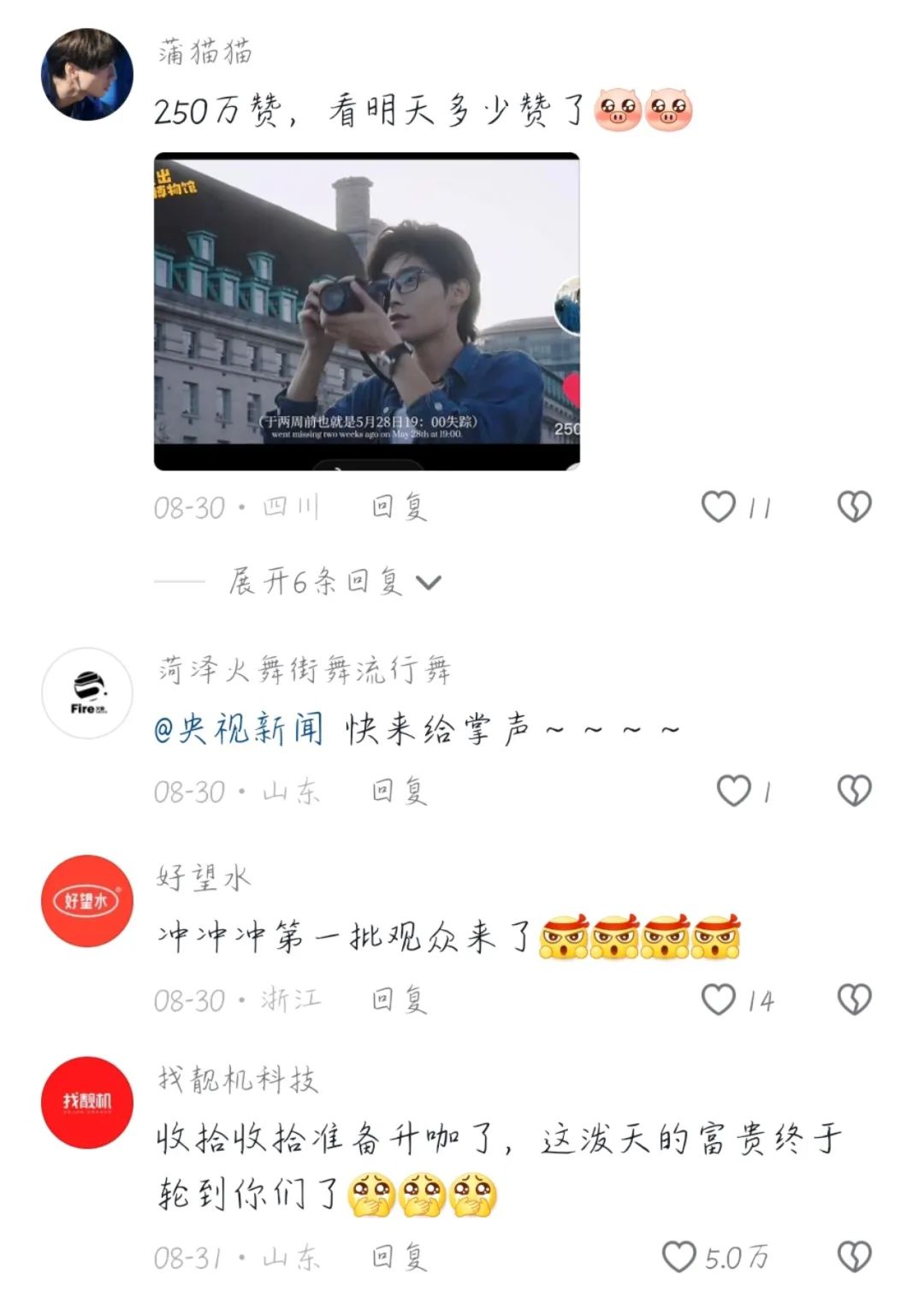Dislike 好望水's comment
Viewport: 924px width, 1304px height.
(x=854, y=999)
